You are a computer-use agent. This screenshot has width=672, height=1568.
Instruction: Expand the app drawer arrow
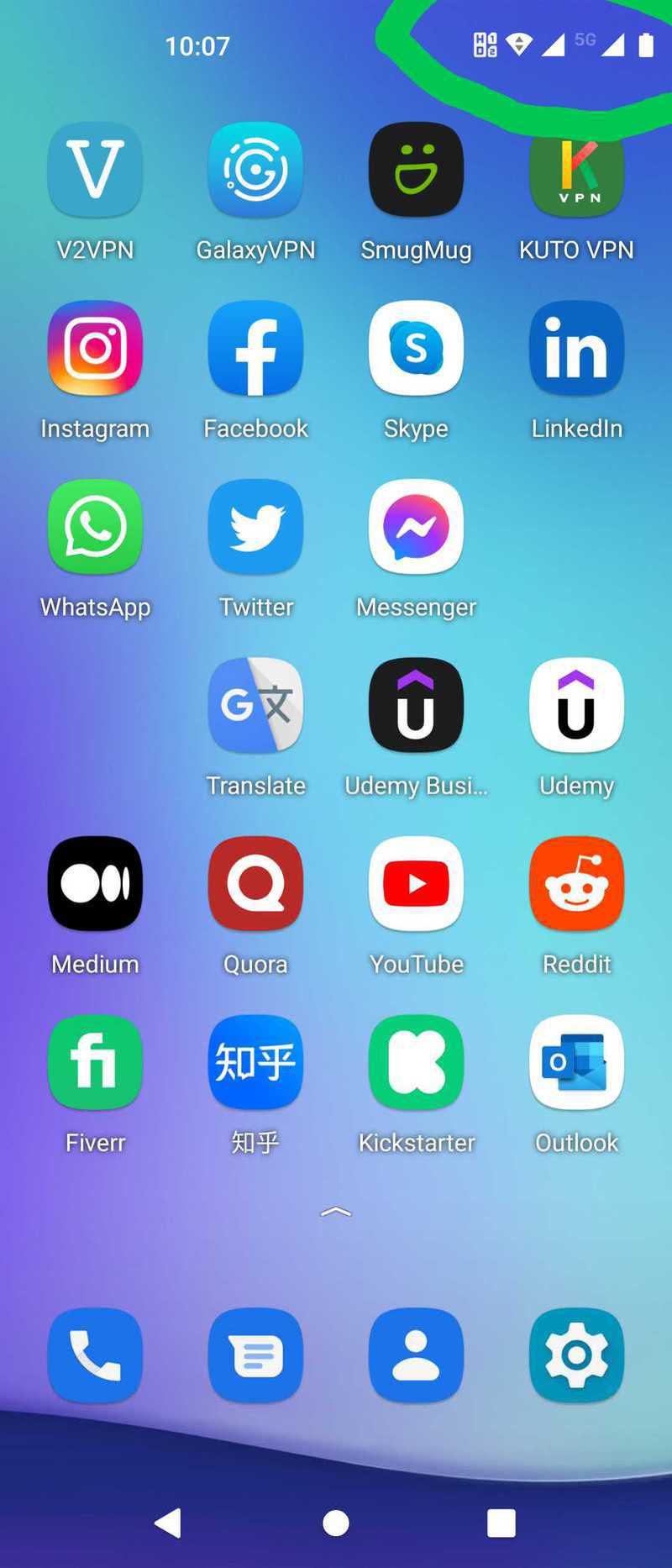click(x=336, y=1212)
